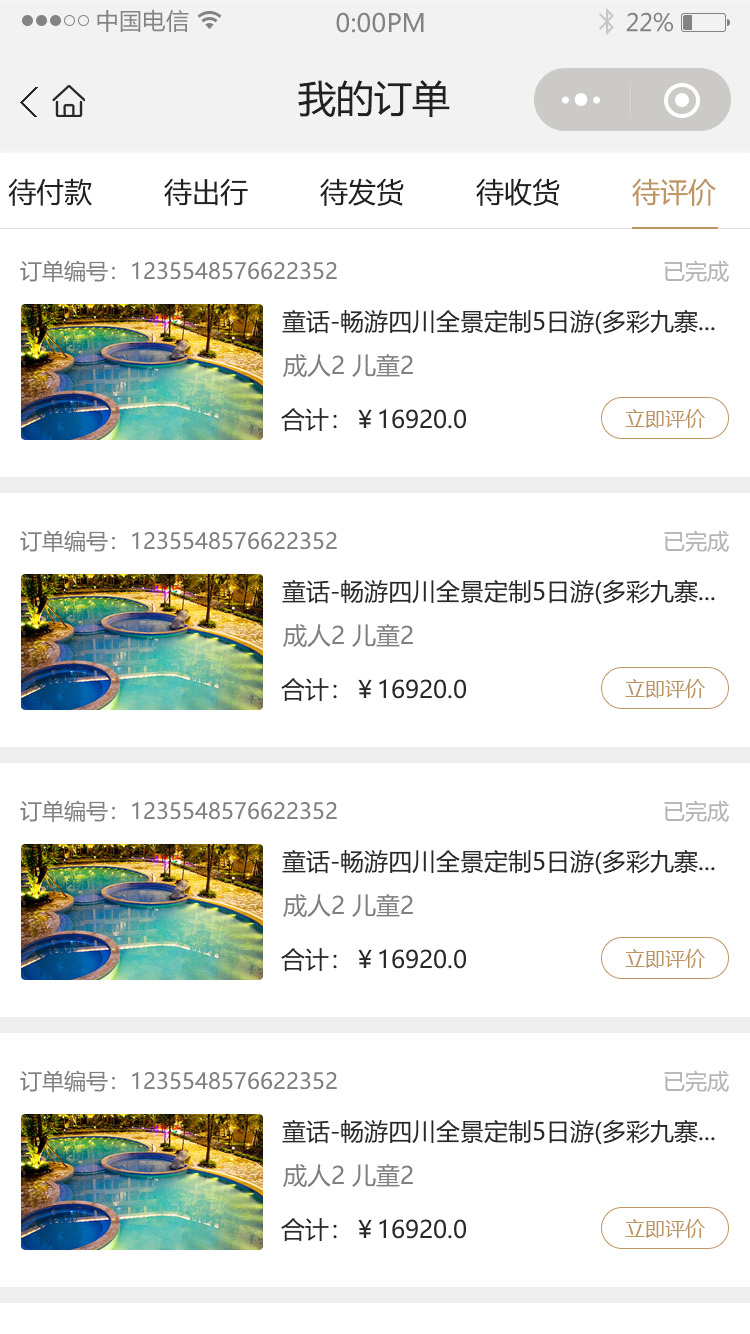Click the back arrow to go back
The height and width of the screenshot is (1334, 750).
point(27,100)
